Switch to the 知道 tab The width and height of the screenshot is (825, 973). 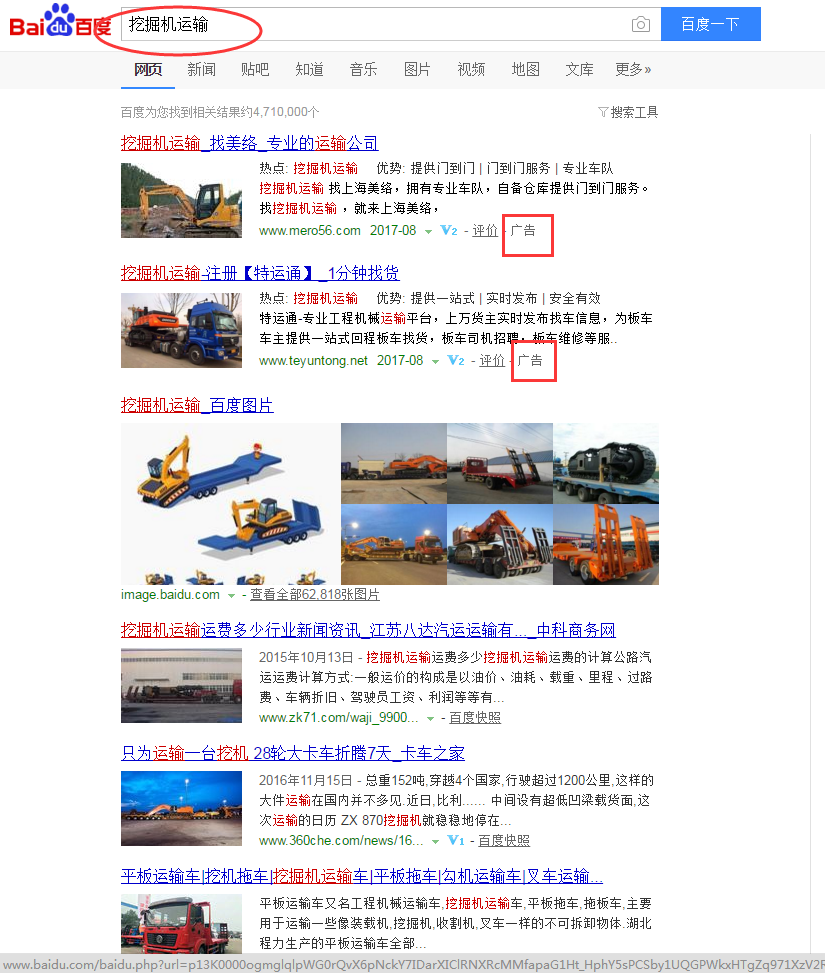point(309,69)
